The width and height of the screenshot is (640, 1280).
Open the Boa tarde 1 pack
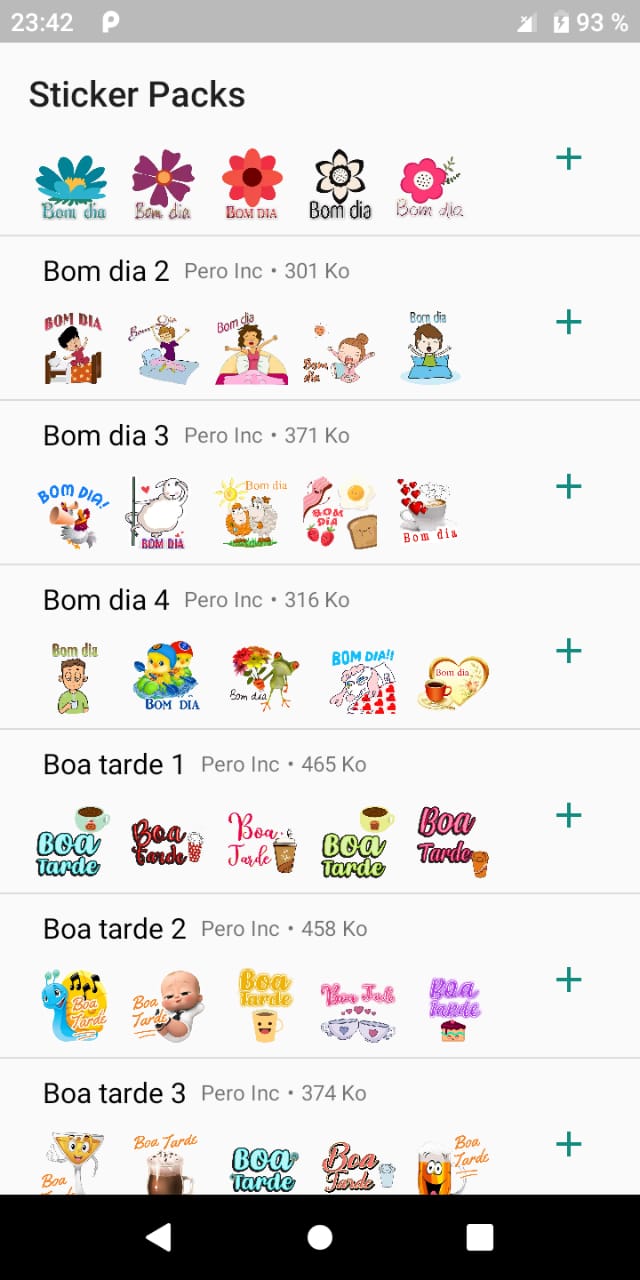pos(114,764)
